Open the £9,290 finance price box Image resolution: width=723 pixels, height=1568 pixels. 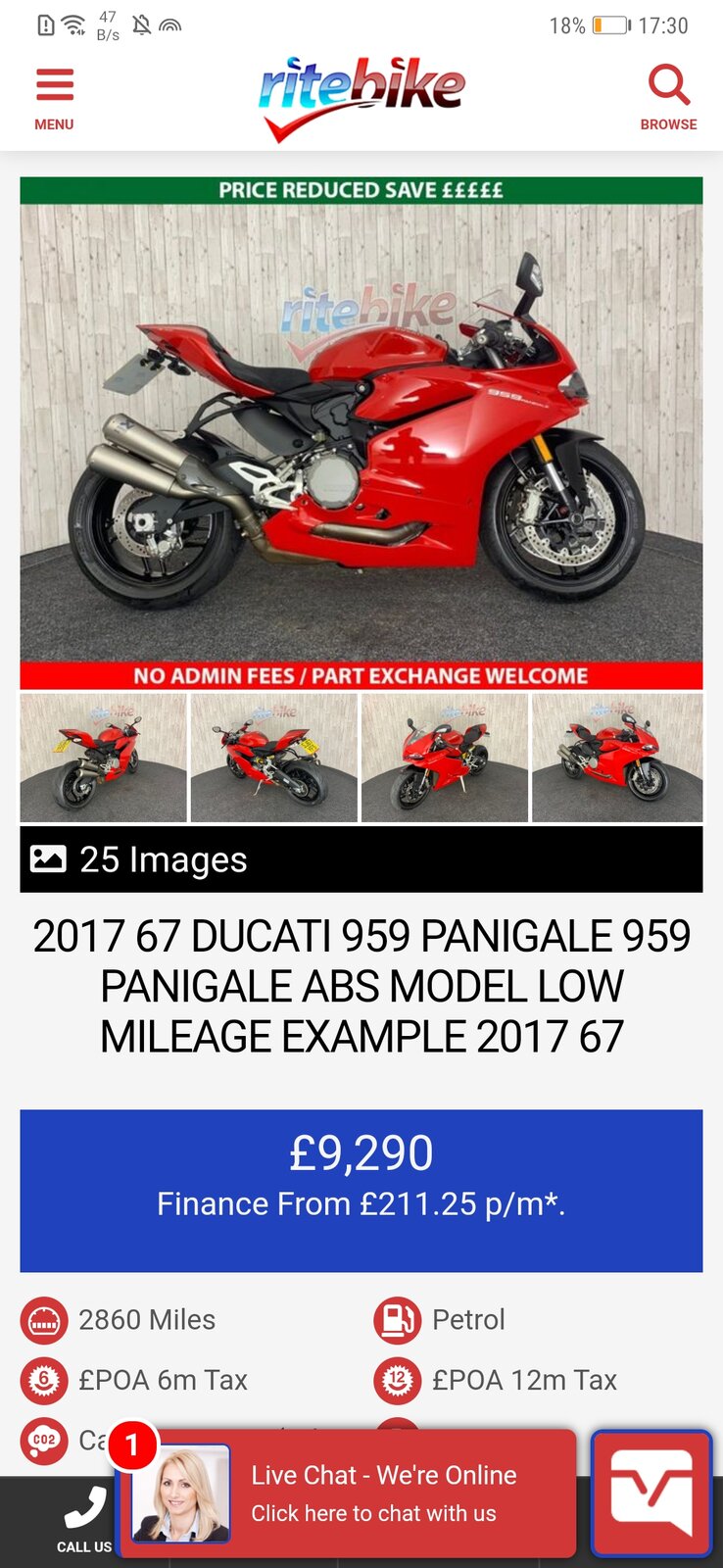pyautogui.click(x=361, y=1190)
